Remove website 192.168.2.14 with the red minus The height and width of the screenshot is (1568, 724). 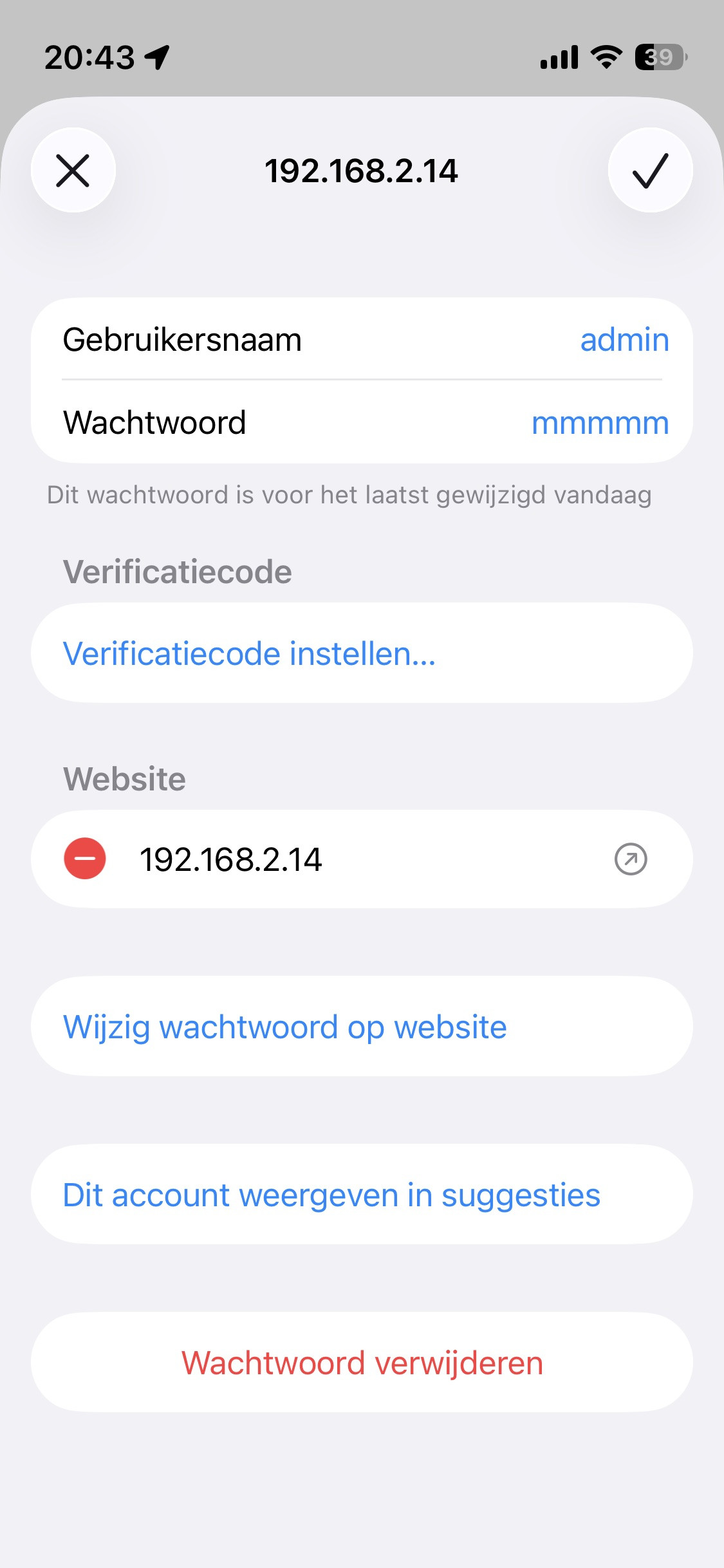[85, 859]
